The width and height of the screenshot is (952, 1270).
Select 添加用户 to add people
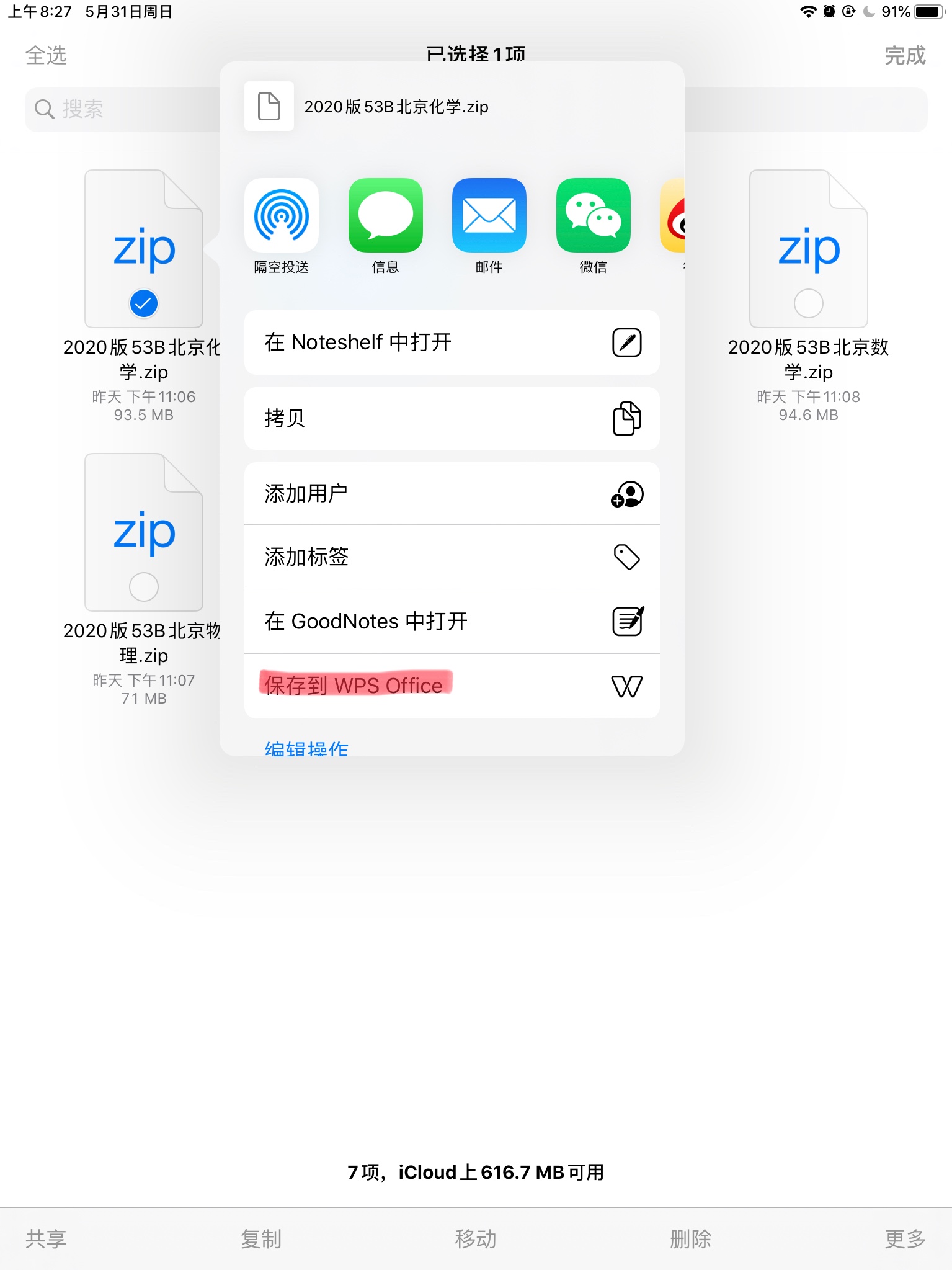(x=452, y=494)
